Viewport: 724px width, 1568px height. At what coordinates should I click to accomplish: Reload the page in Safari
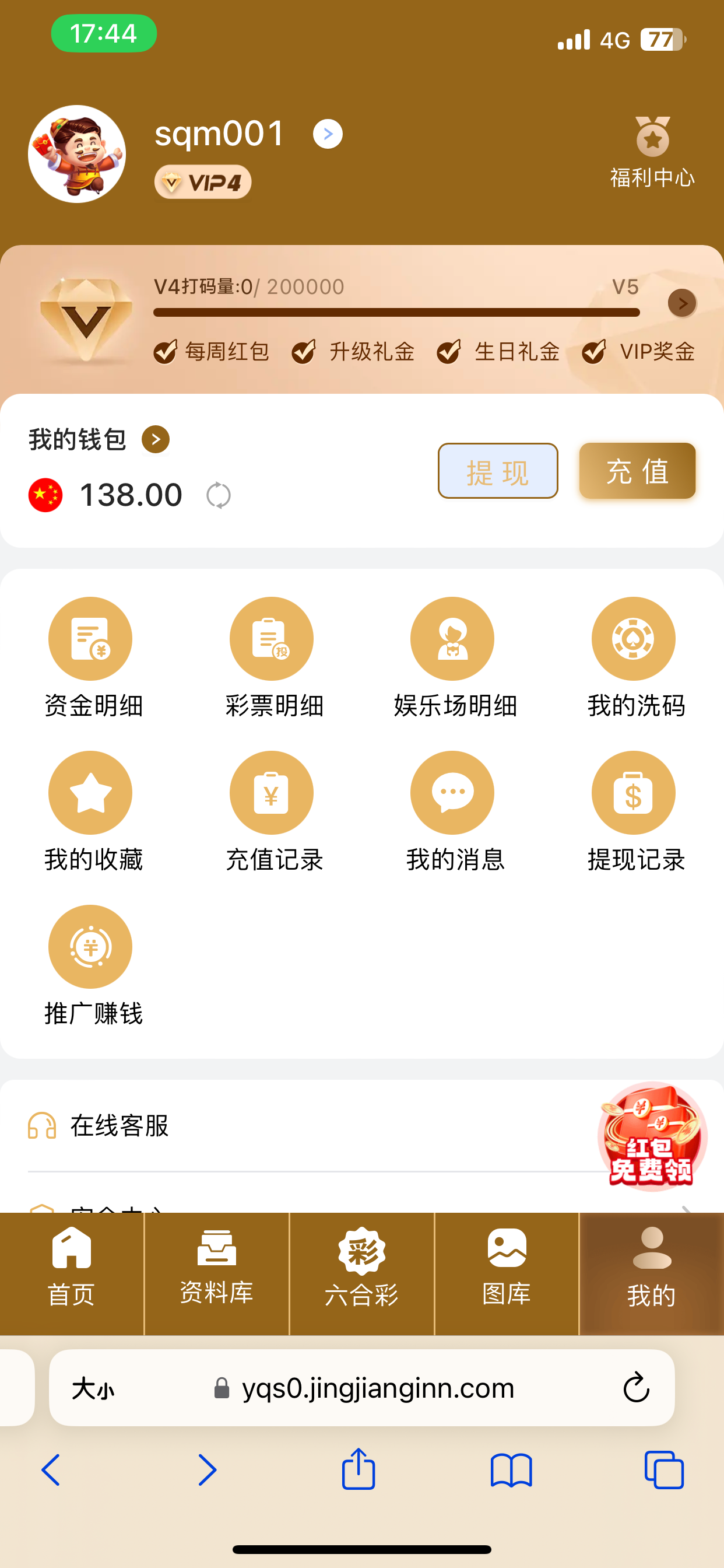point(637,1388)
